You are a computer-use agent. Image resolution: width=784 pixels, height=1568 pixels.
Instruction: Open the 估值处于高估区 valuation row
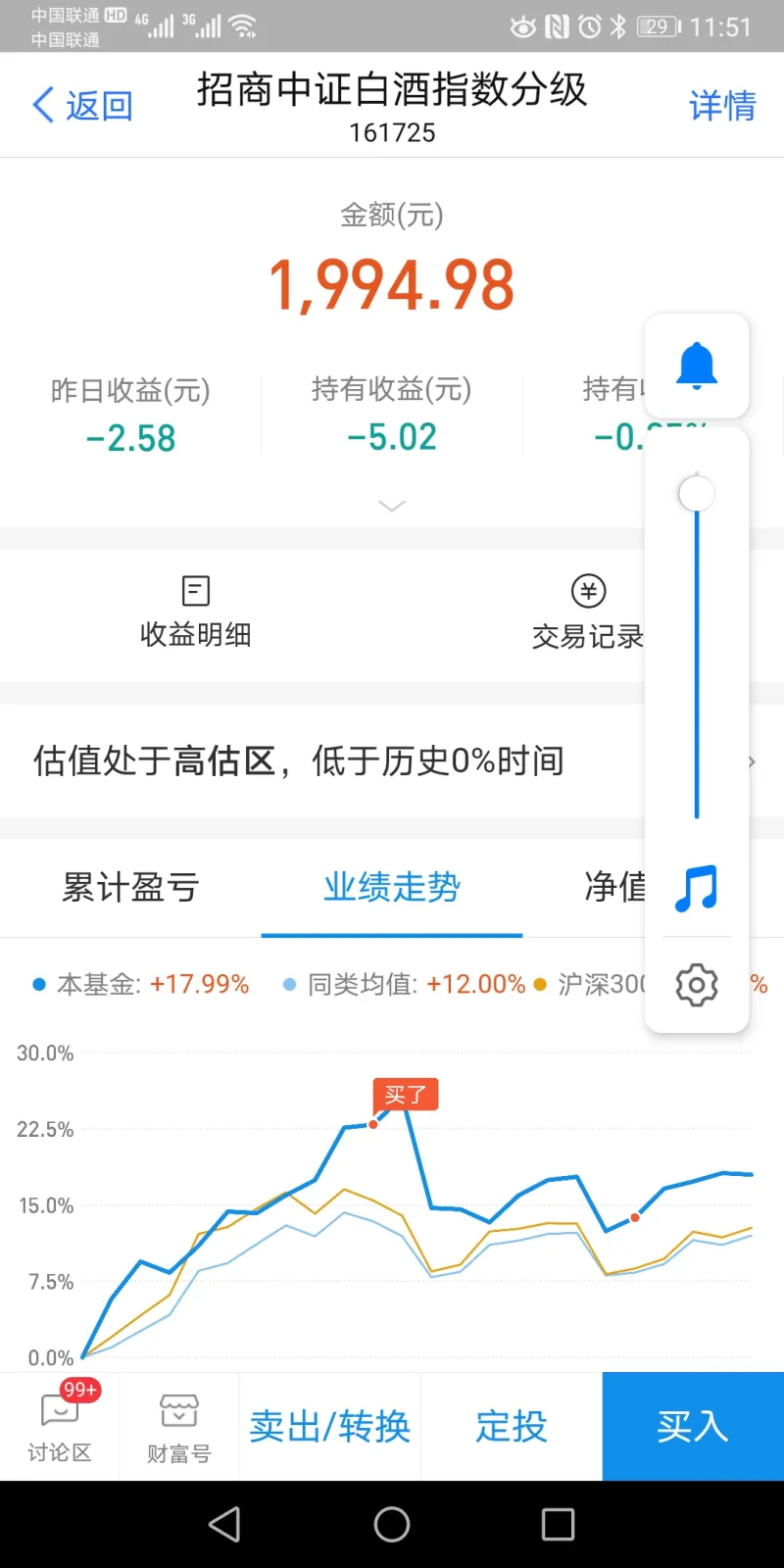click(392, 760)
